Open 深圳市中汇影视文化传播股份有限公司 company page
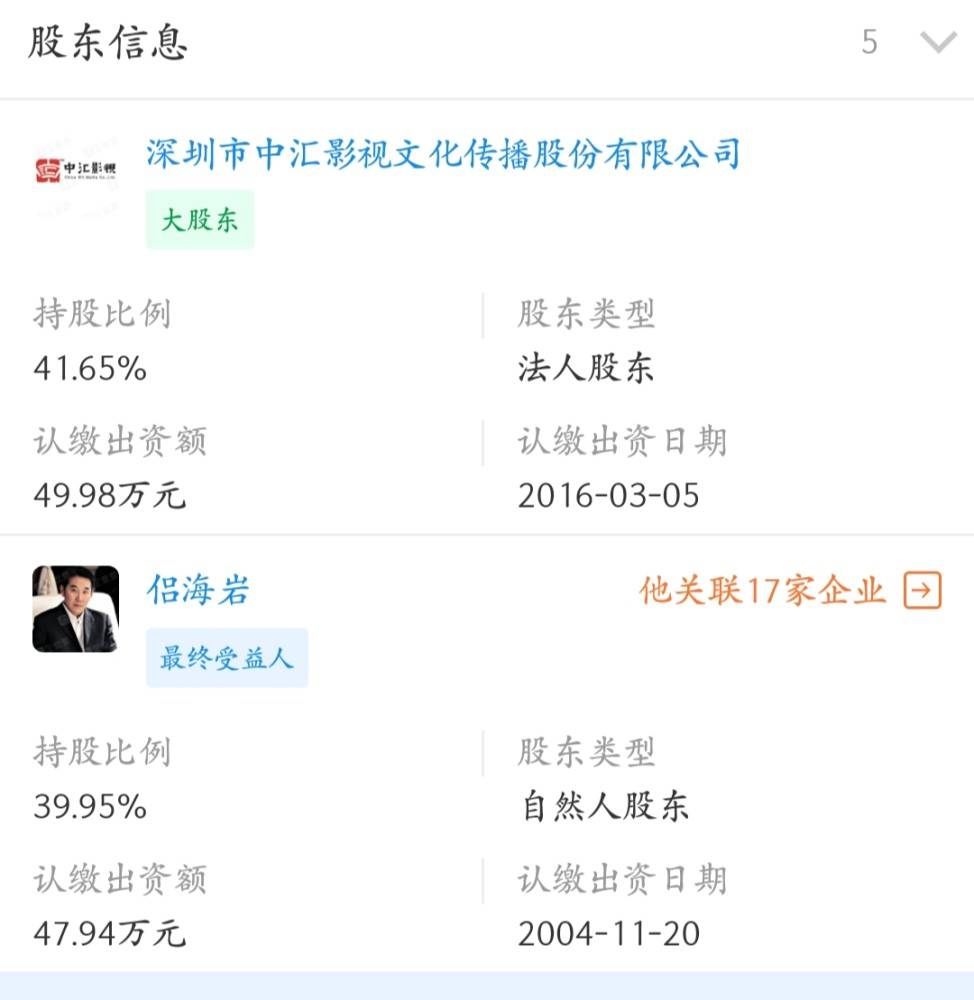The height and width of the screenshot is (1000, 974). point(443,155)
